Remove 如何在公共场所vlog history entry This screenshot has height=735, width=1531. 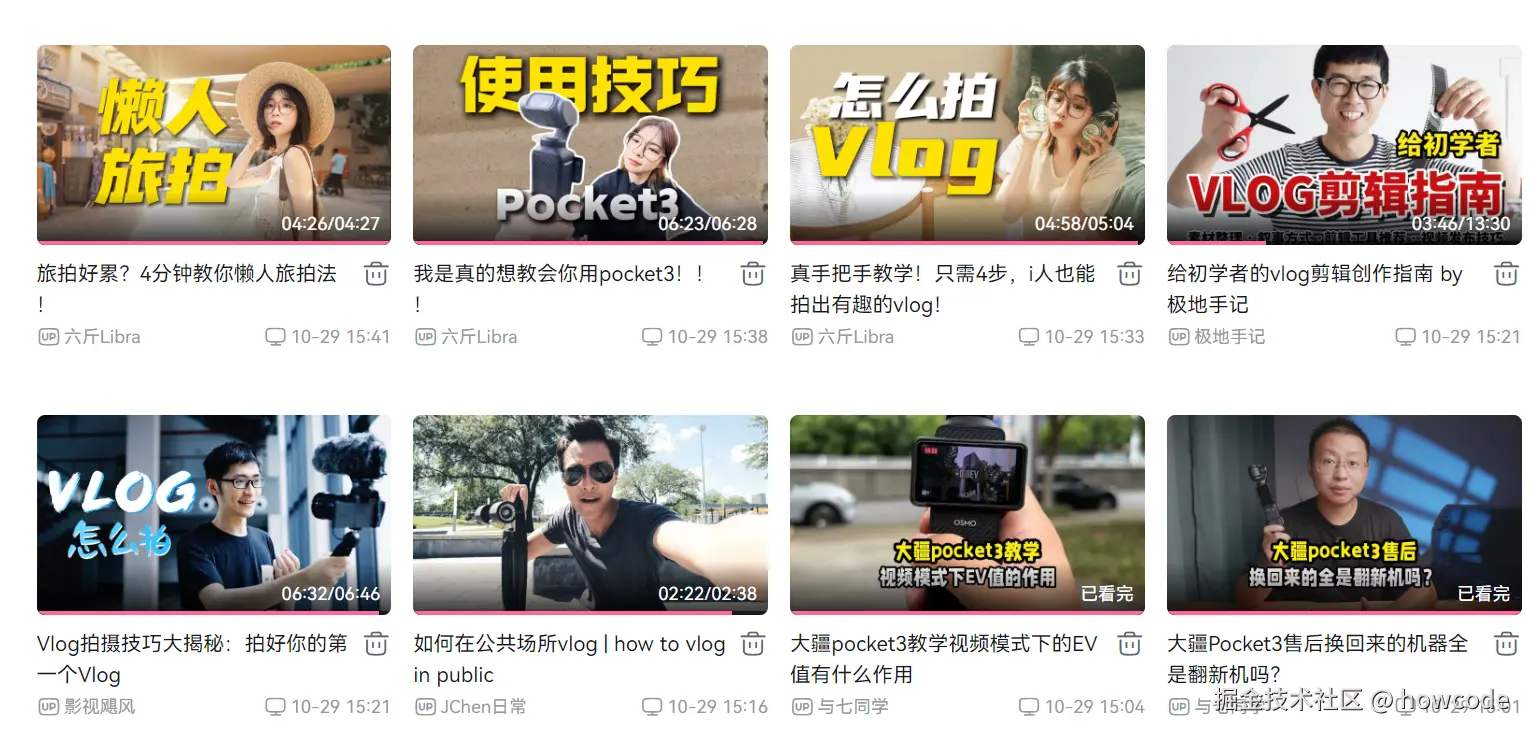[x=753, y=644]
